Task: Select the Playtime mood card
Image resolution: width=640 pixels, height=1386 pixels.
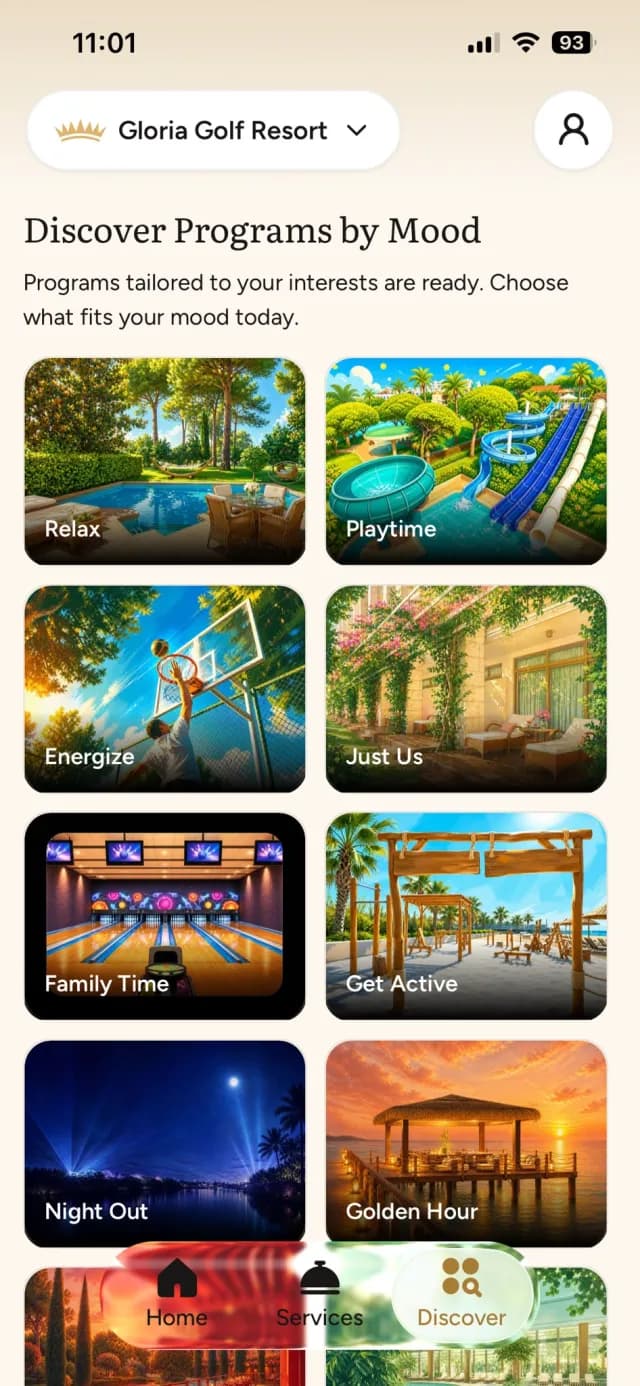Action: pos(466,461)
